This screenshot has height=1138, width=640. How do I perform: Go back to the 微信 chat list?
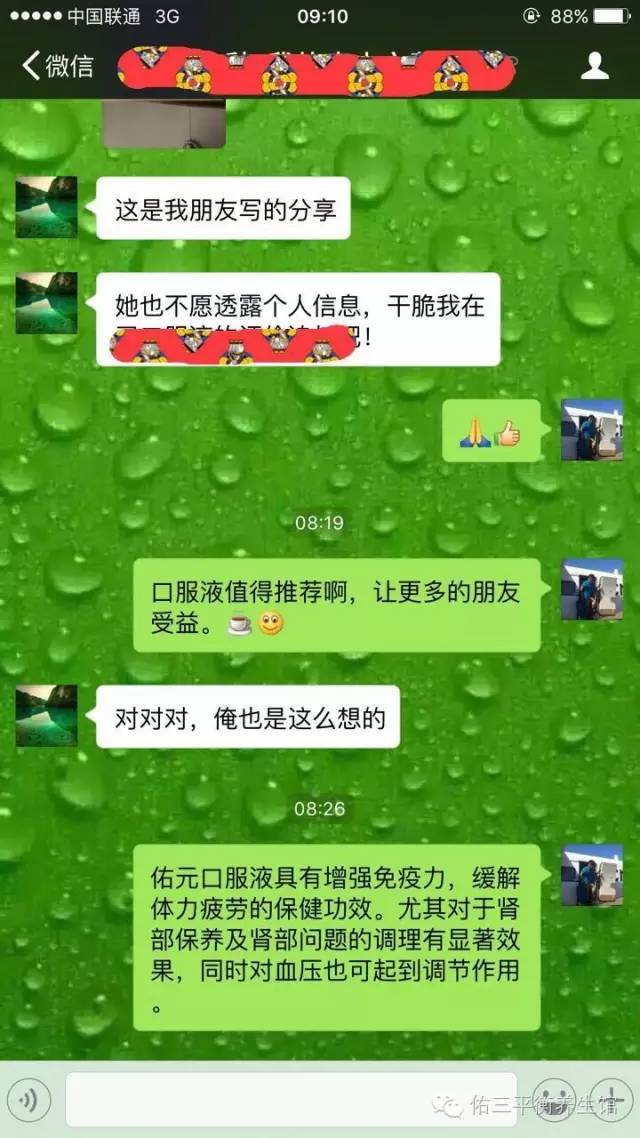[x=58, y=67]
